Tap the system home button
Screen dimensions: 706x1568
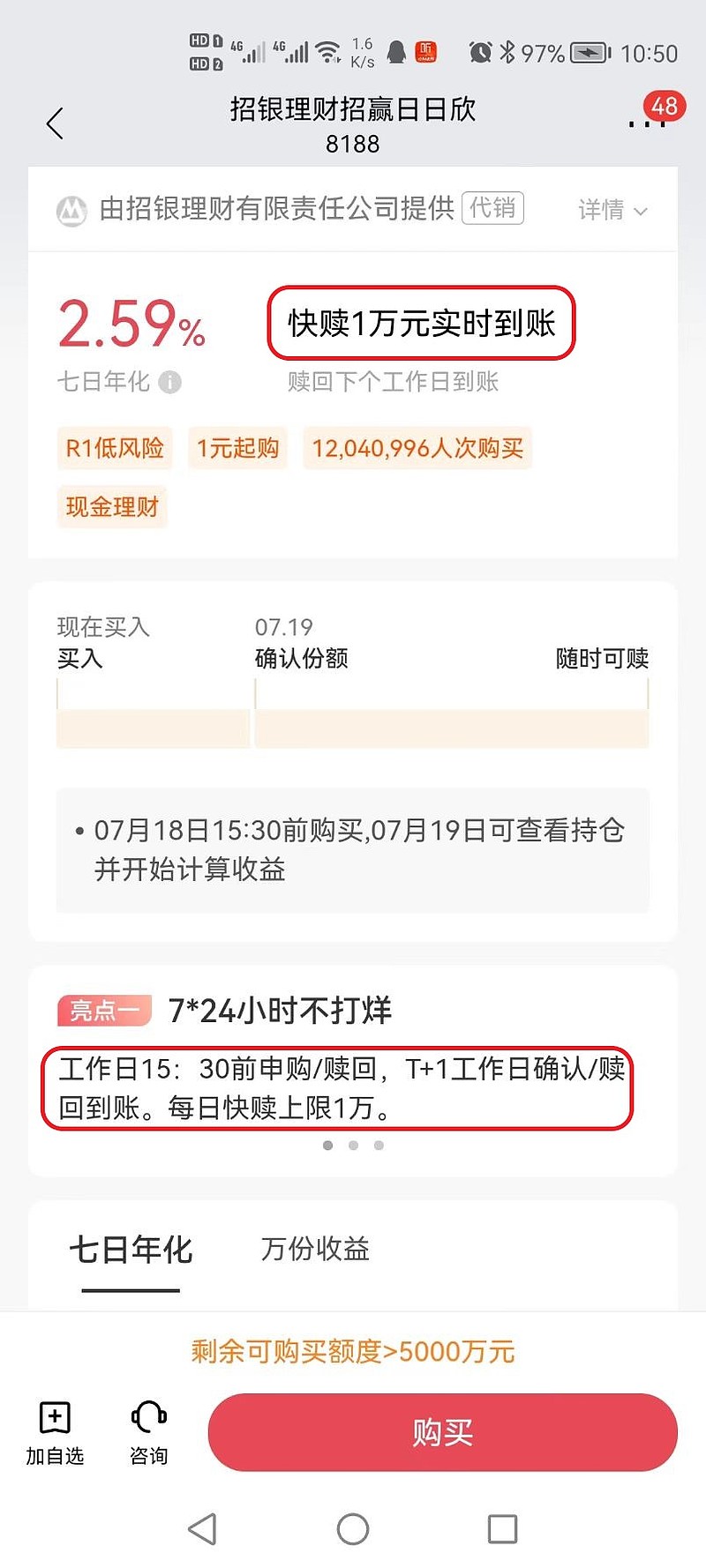coord(353,1529)
